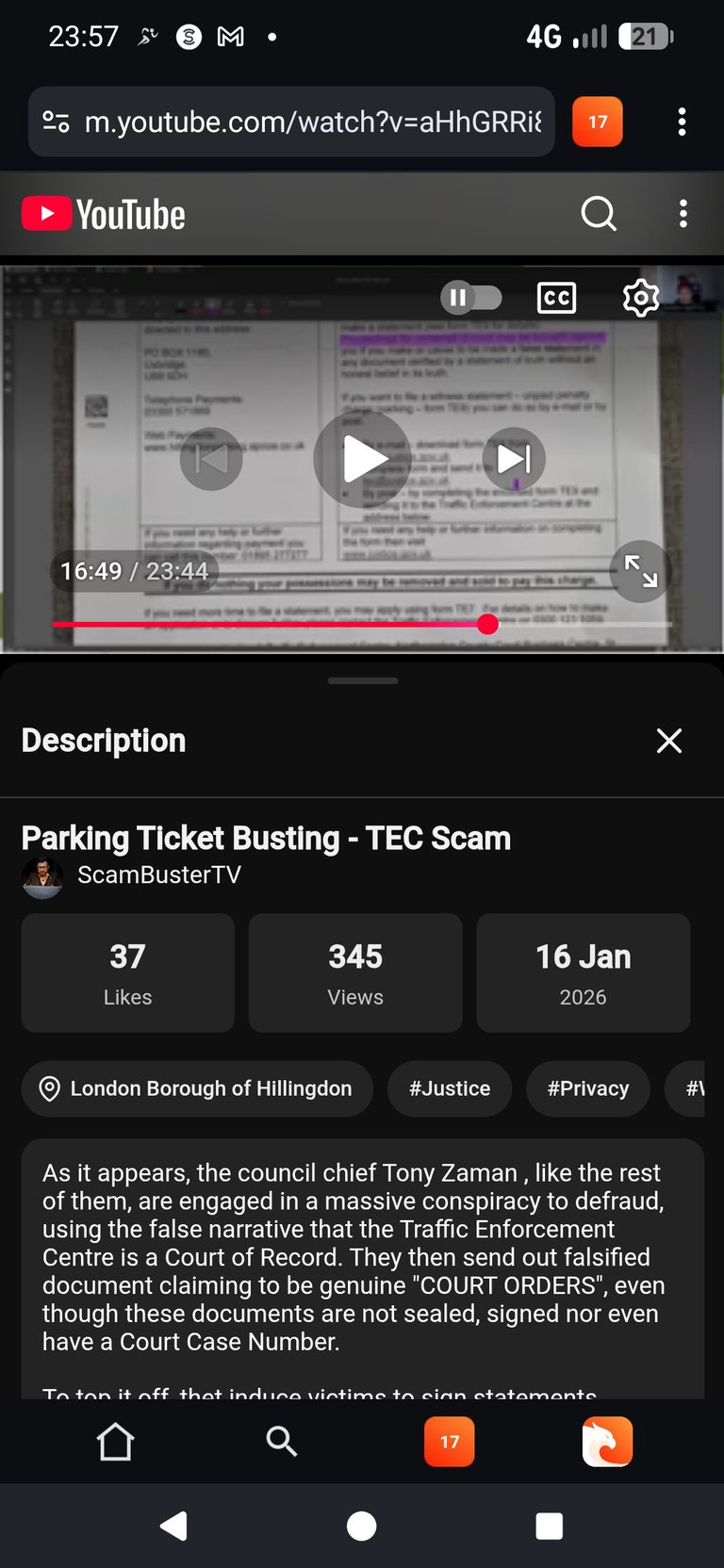Image resolution: width=724 pixels, height=1568 pixels.
Task: Open the browser's three-dot menu
Action: [682, 122]
